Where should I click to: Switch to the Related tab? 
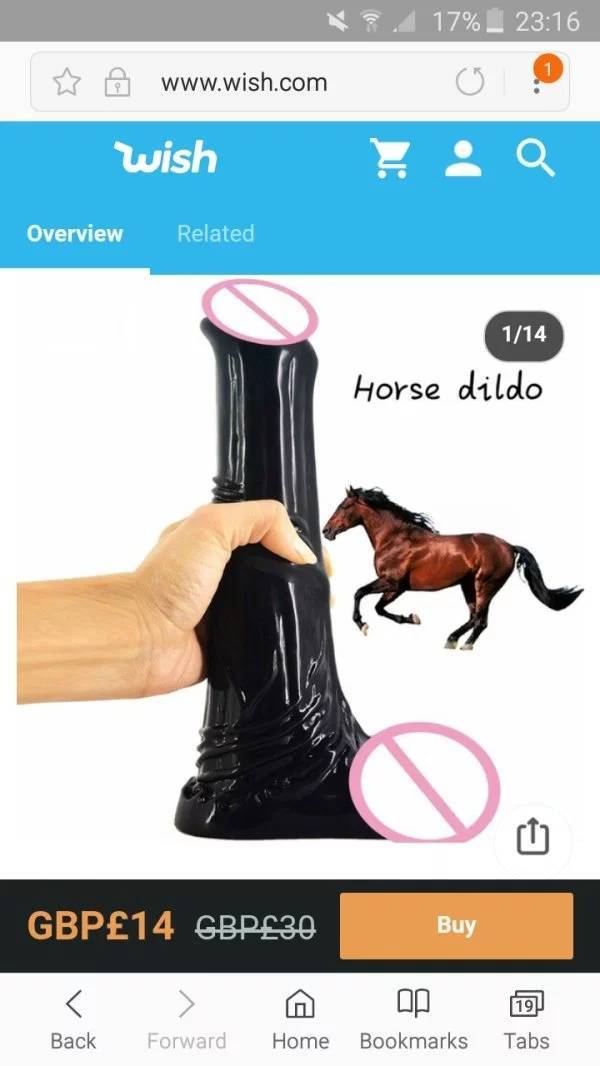pos(215,233)
